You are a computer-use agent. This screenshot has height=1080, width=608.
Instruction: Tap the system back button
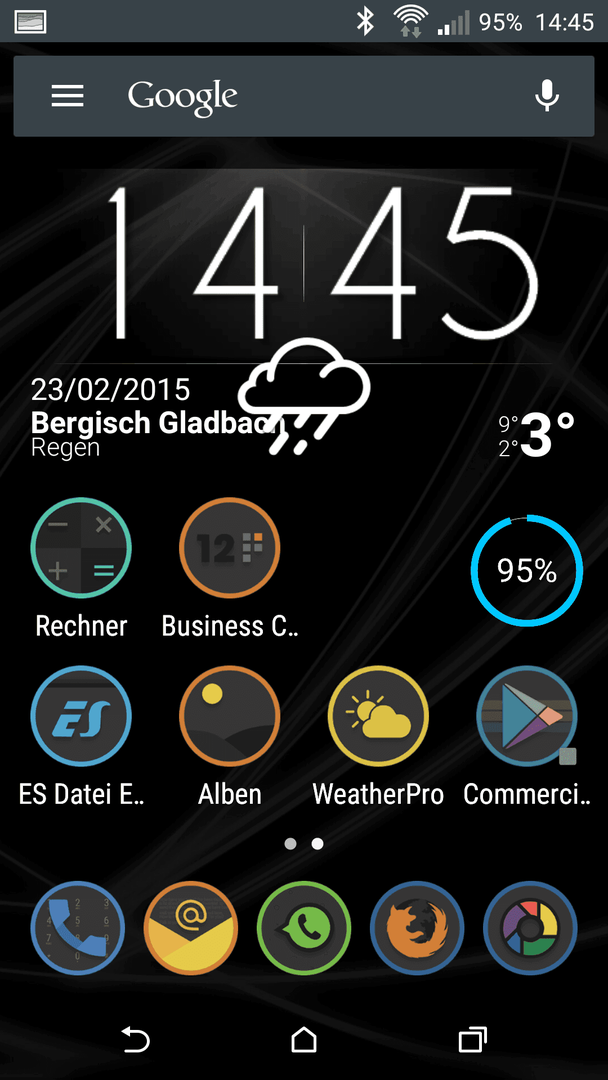point(135,1039)
